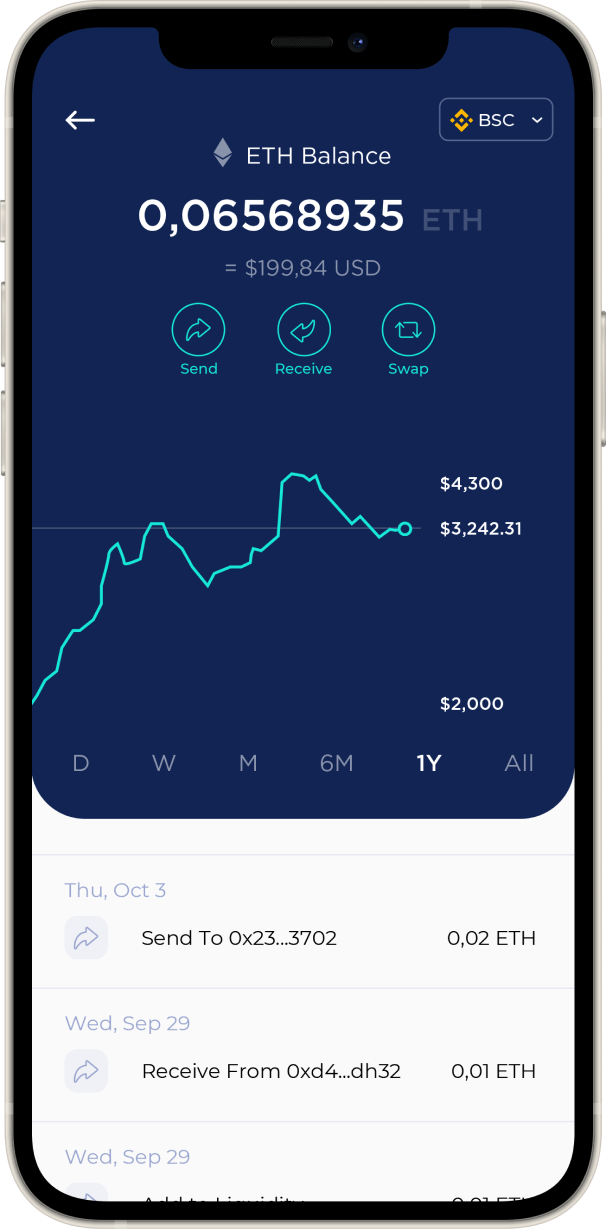Switch chart to D range
Viewport: 606px width, 1229px height.
[81, 764]
